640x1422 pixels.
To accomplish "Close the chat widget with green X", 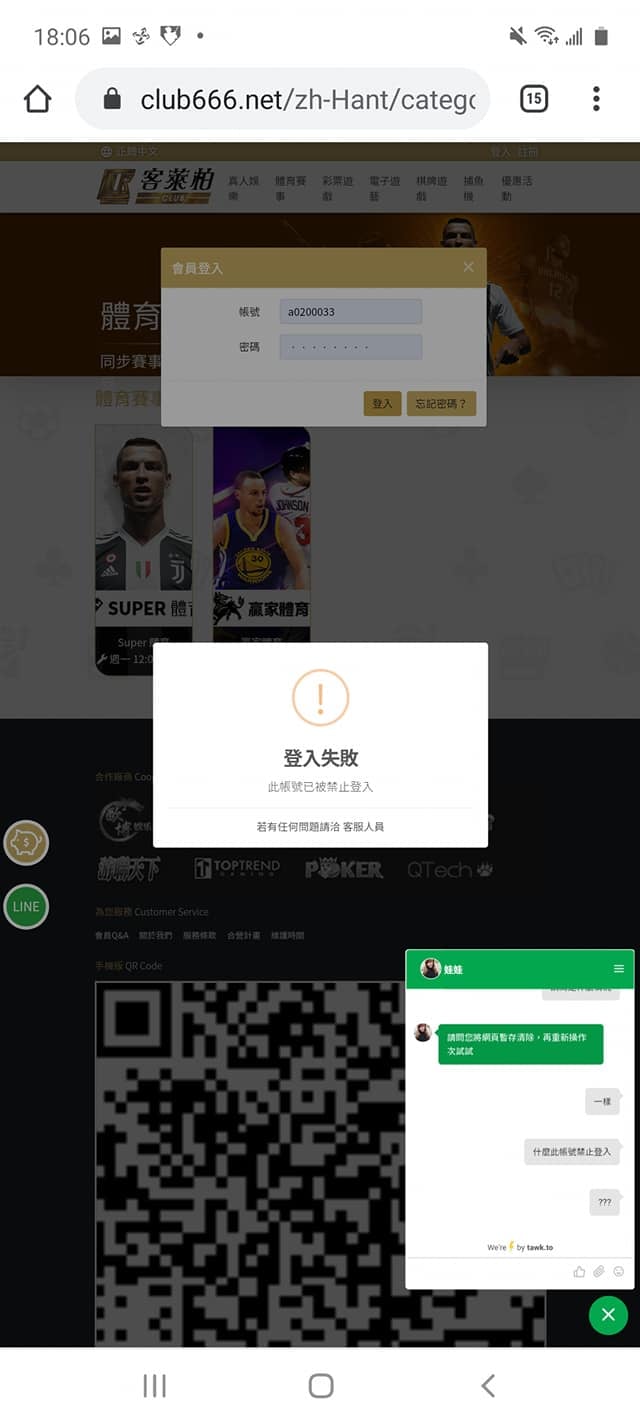I will pyautogui.click(x=608, y=1314).
